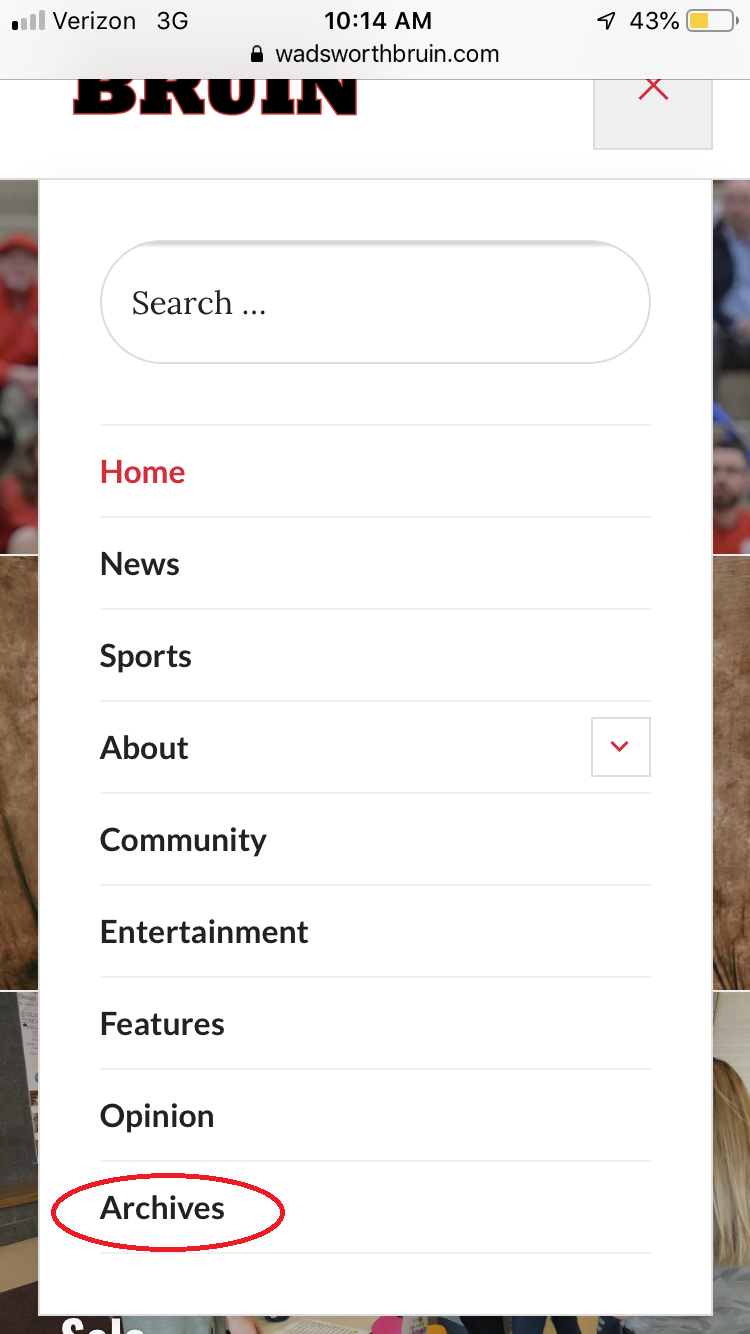Open the News section

[140, 564]
